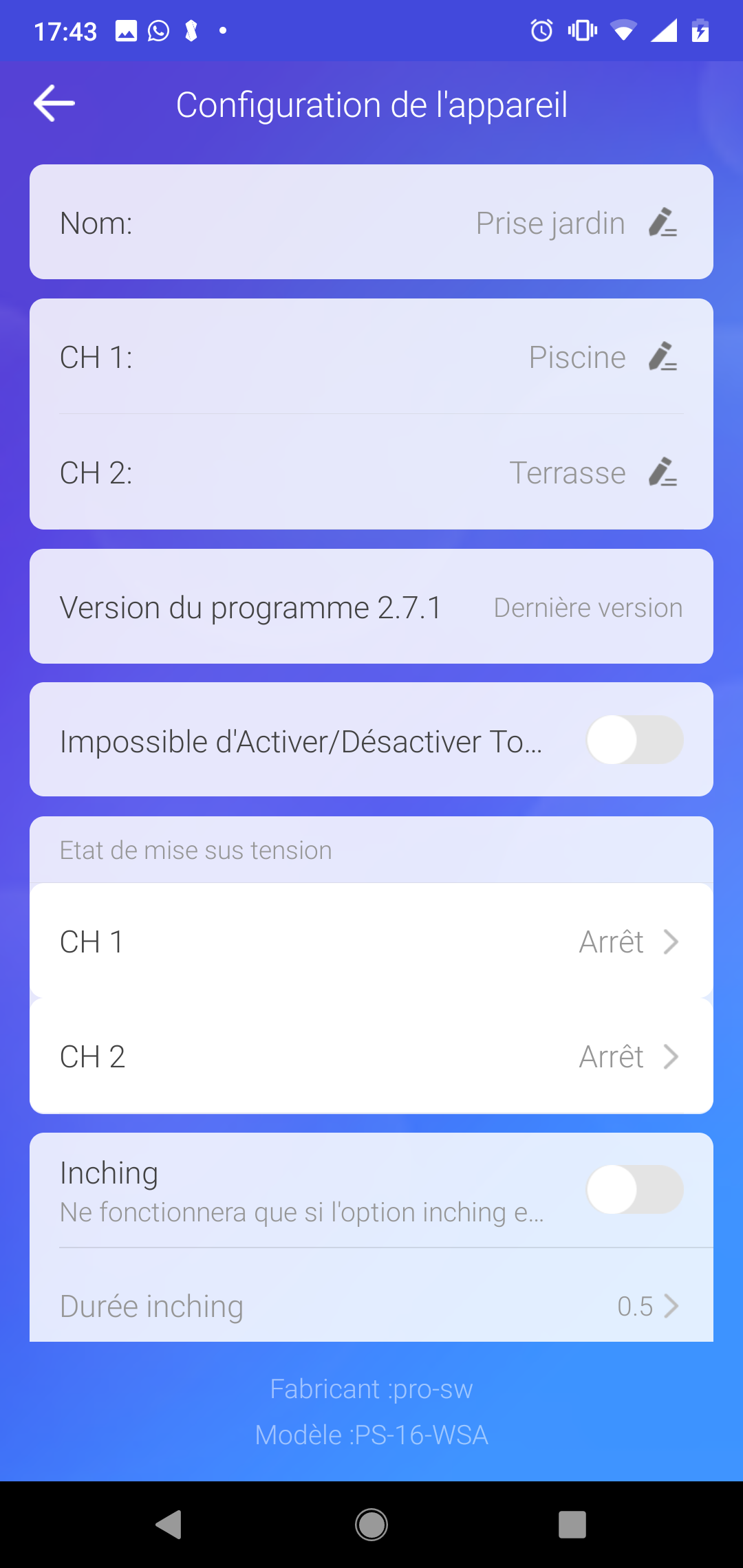Open recent apps from navigation bar
This screenshot has height=1568, width=743.
(x=572, y=1524)
